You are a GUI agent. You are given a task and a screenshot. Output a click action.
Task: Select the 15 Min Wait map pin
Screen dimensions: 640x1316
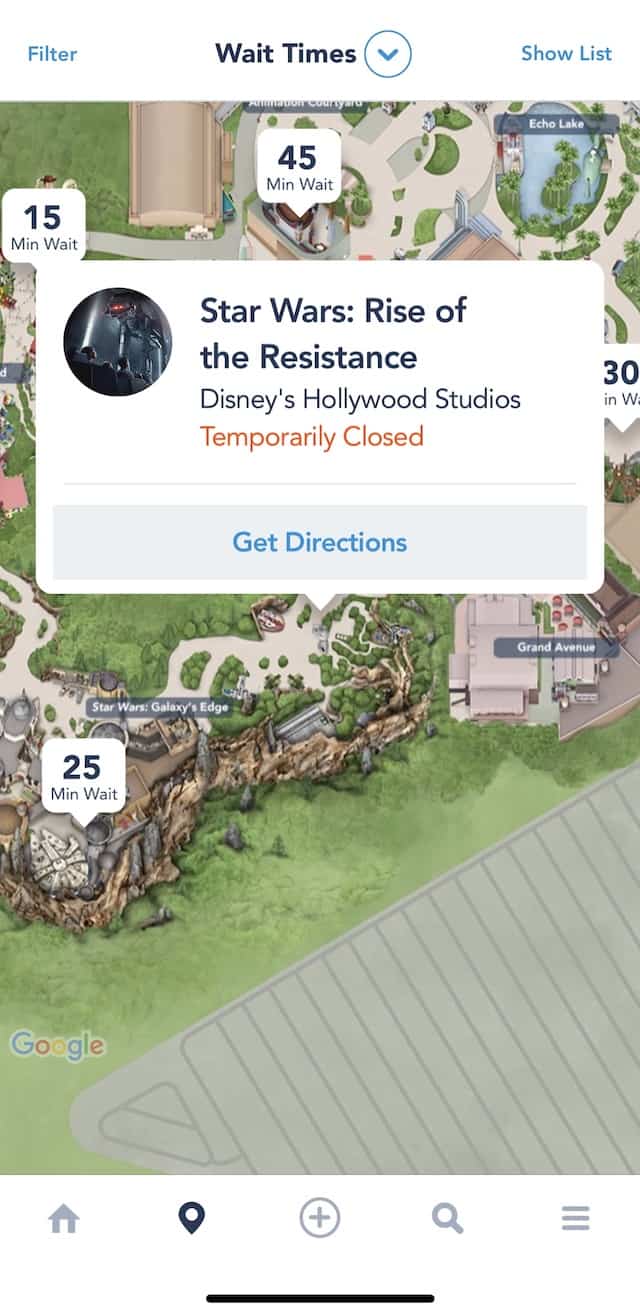pos(43,227)
